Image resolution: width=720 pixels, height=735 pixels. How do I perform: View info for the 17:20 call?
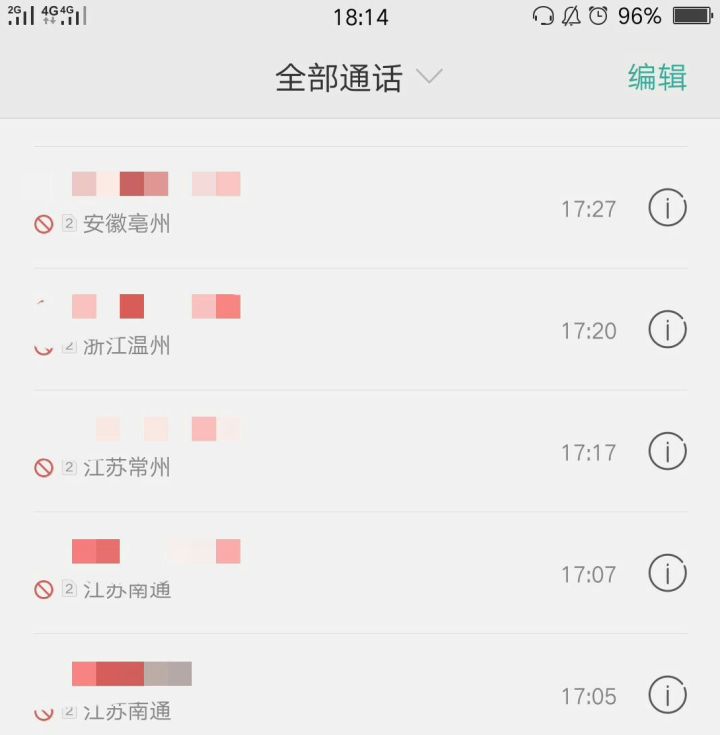[x=667, y=330]
